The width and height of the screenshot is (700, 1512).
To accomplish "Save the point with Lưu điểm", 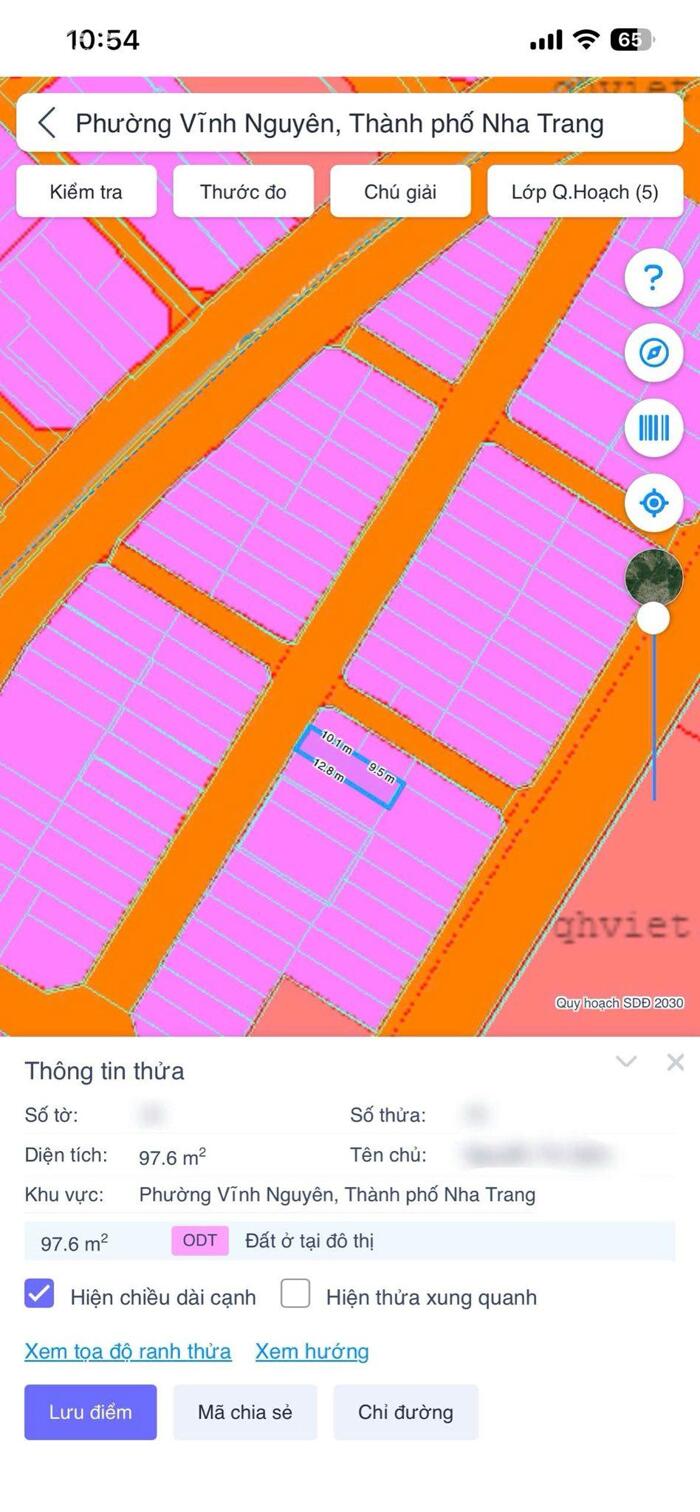I will [90, 1412].
